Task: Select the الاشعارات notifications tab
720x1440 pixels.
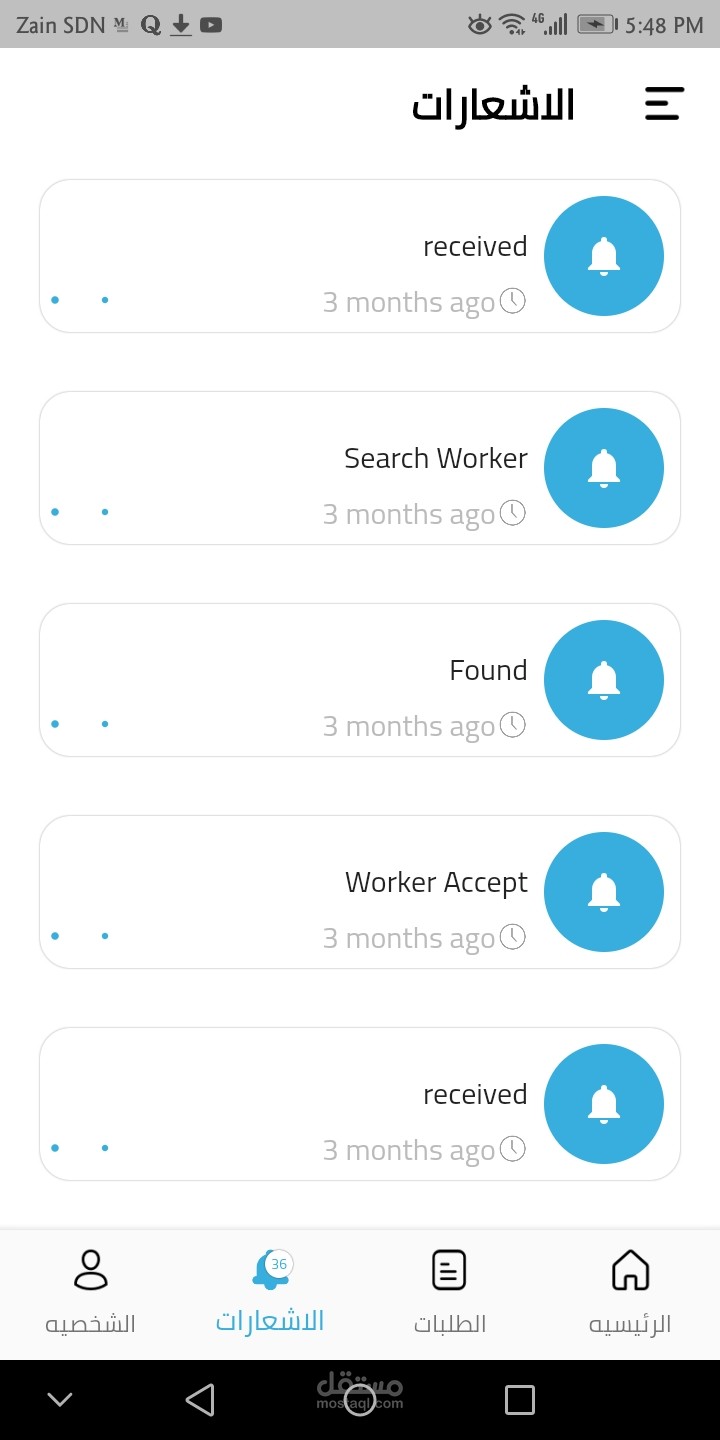Action: coord(270,1292)
